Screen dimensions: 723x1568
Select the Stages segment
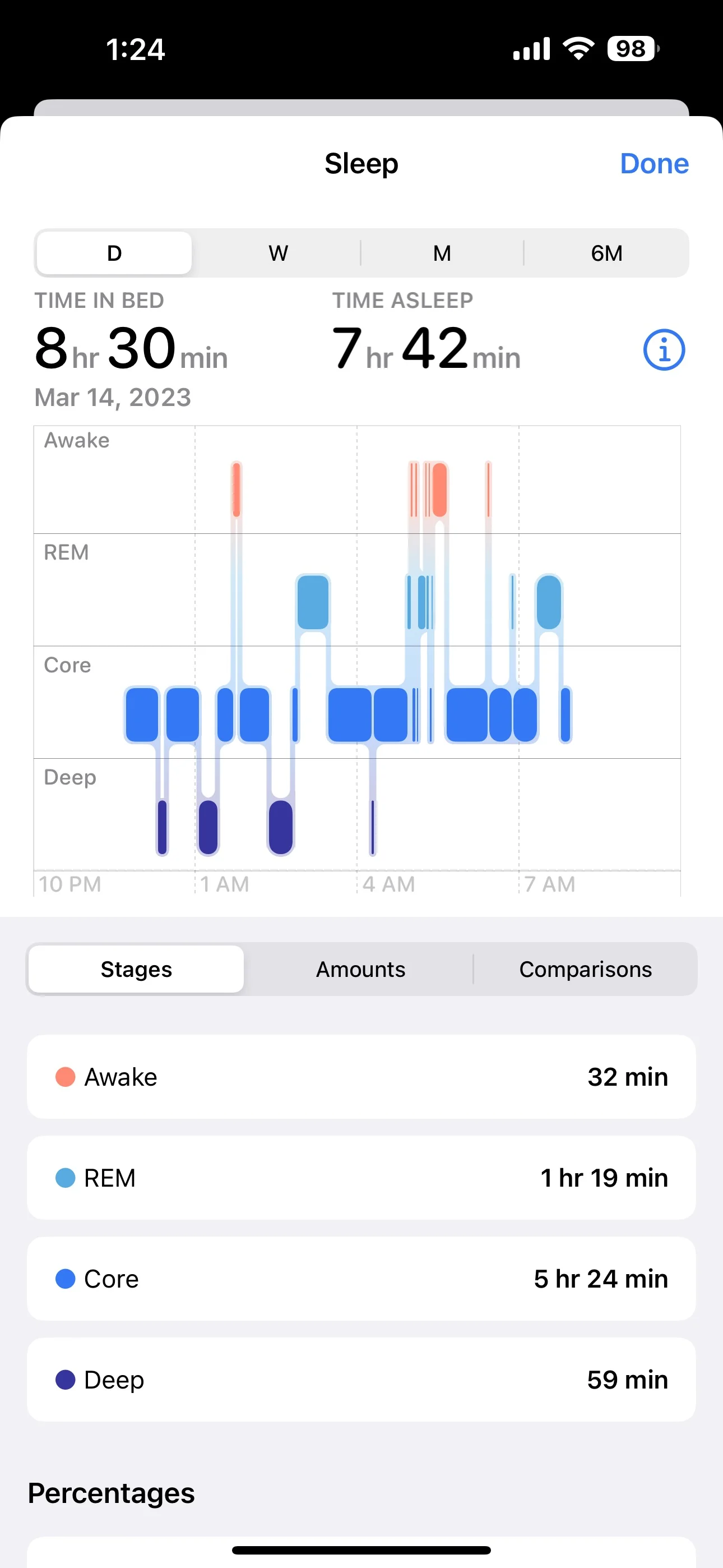[136, 969]
